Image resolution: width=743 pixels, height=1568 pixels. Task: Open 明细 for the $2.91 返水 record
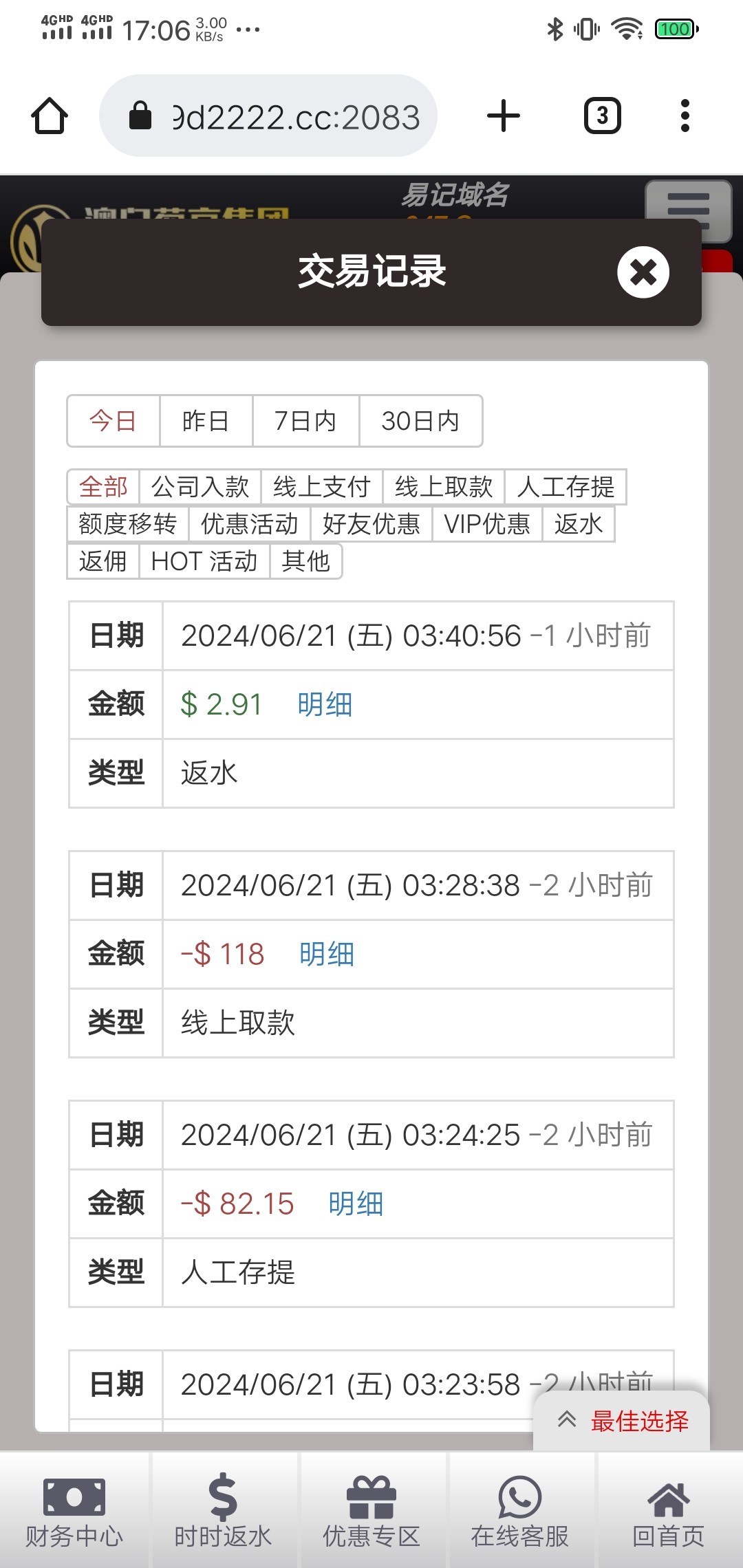[x=324, y=704]
